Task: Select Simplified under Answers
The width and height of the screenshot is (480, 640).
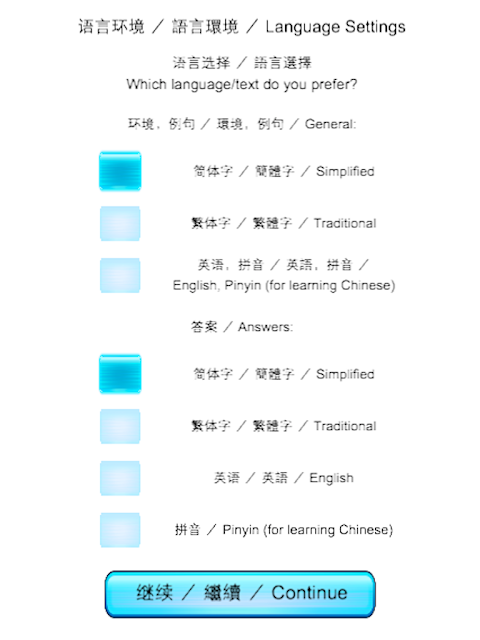Action: (120, 374)
